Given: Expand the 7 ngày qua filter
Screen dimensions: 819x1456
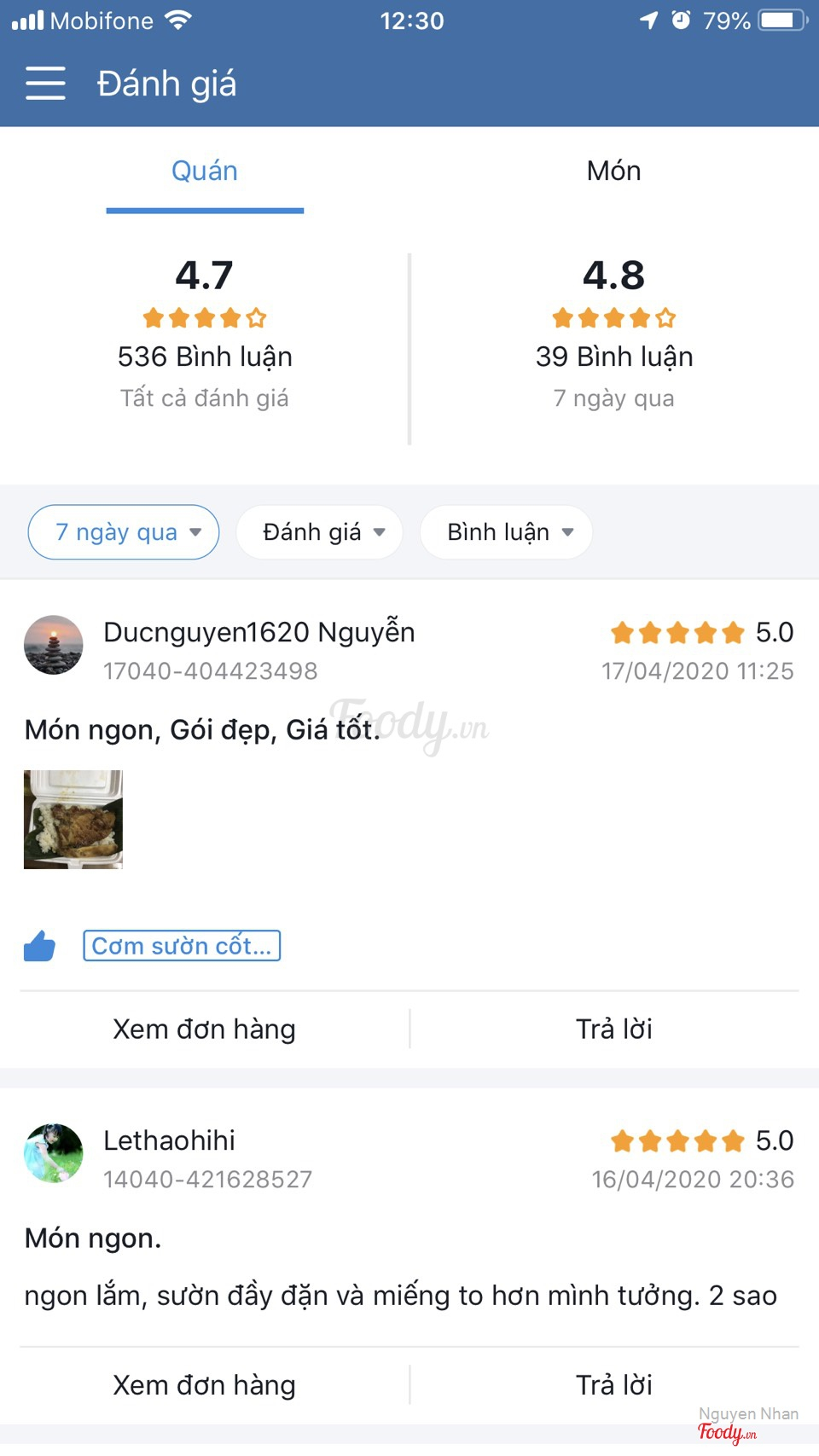Looking at the screenshot, I should [124, 532].
